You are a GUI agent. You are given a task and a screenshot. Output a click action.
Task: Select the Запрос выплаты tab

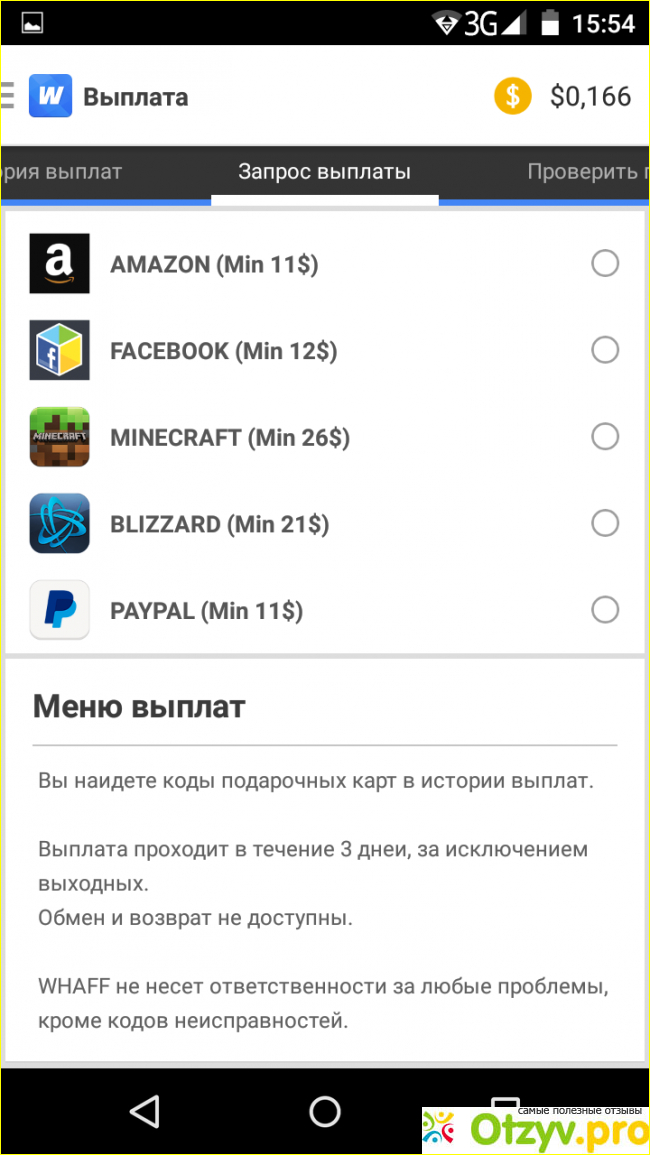click(324, 172)
